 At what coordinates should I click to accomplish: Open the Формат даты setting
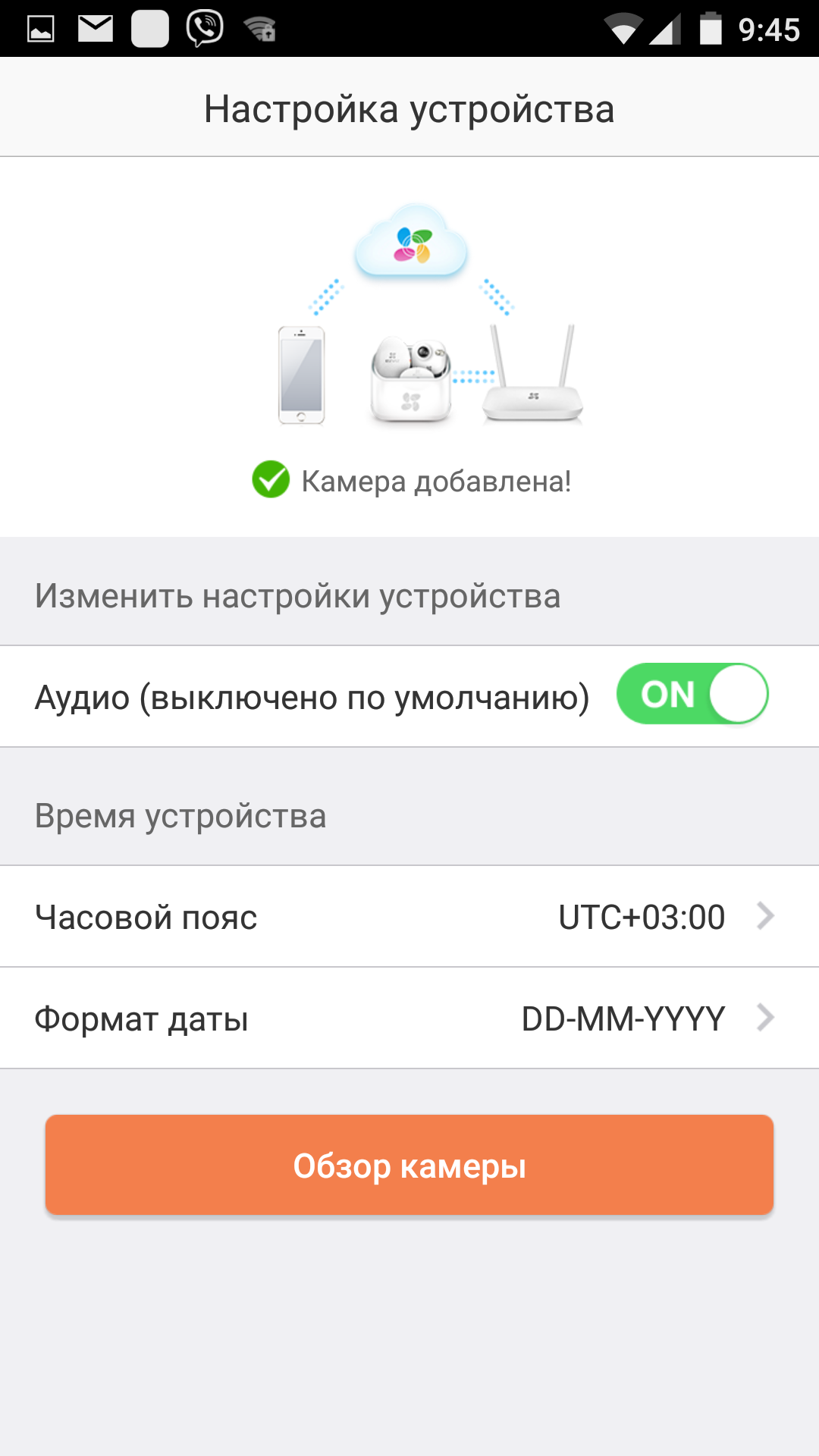pyautogui.click(x=409, y=1018)
